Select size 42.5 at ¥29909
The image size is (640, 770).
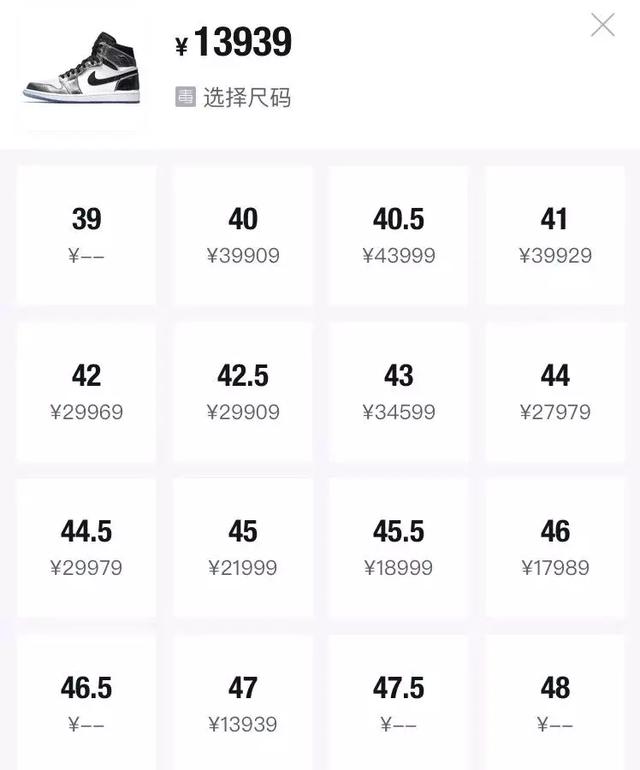(243, 391)
